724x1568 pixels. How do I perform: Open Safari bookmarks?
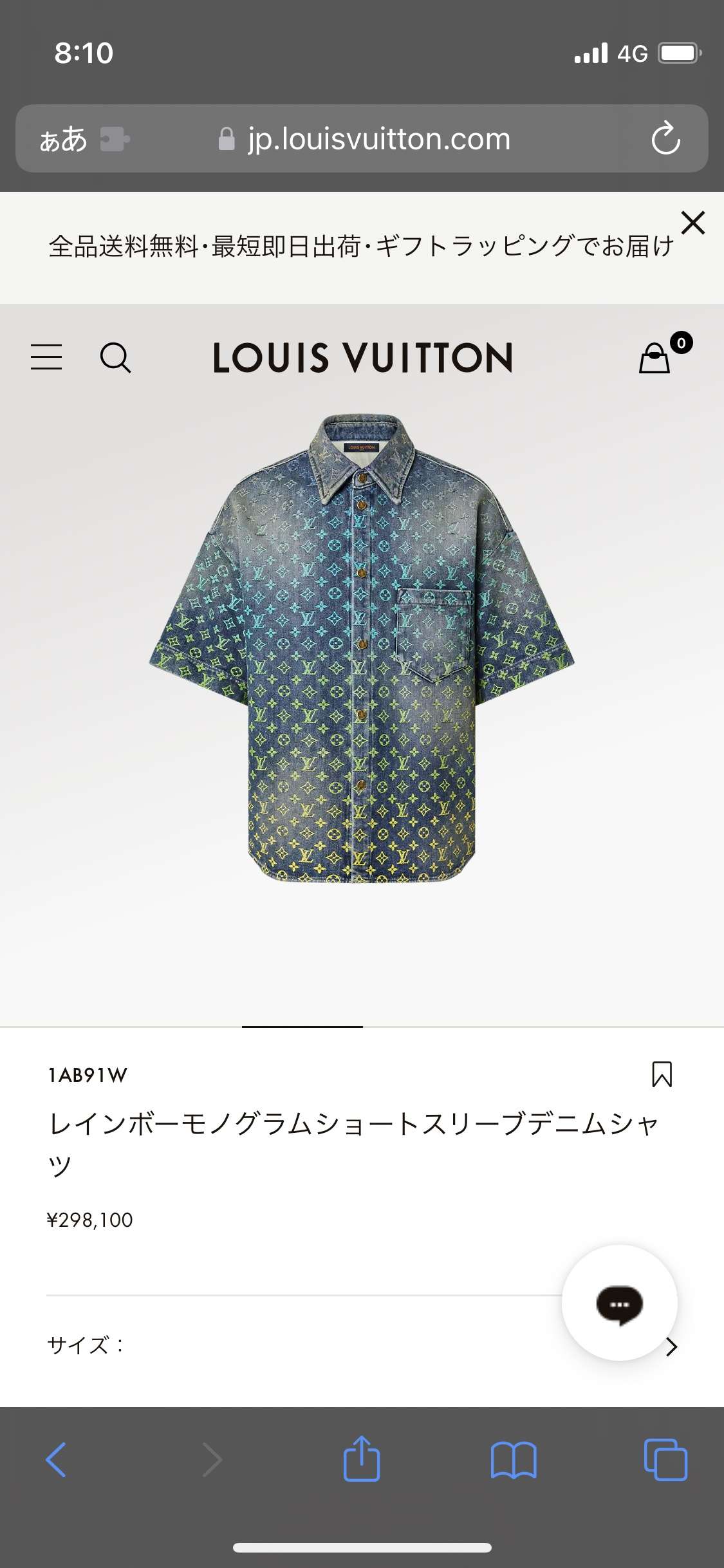pos(513,1459)
